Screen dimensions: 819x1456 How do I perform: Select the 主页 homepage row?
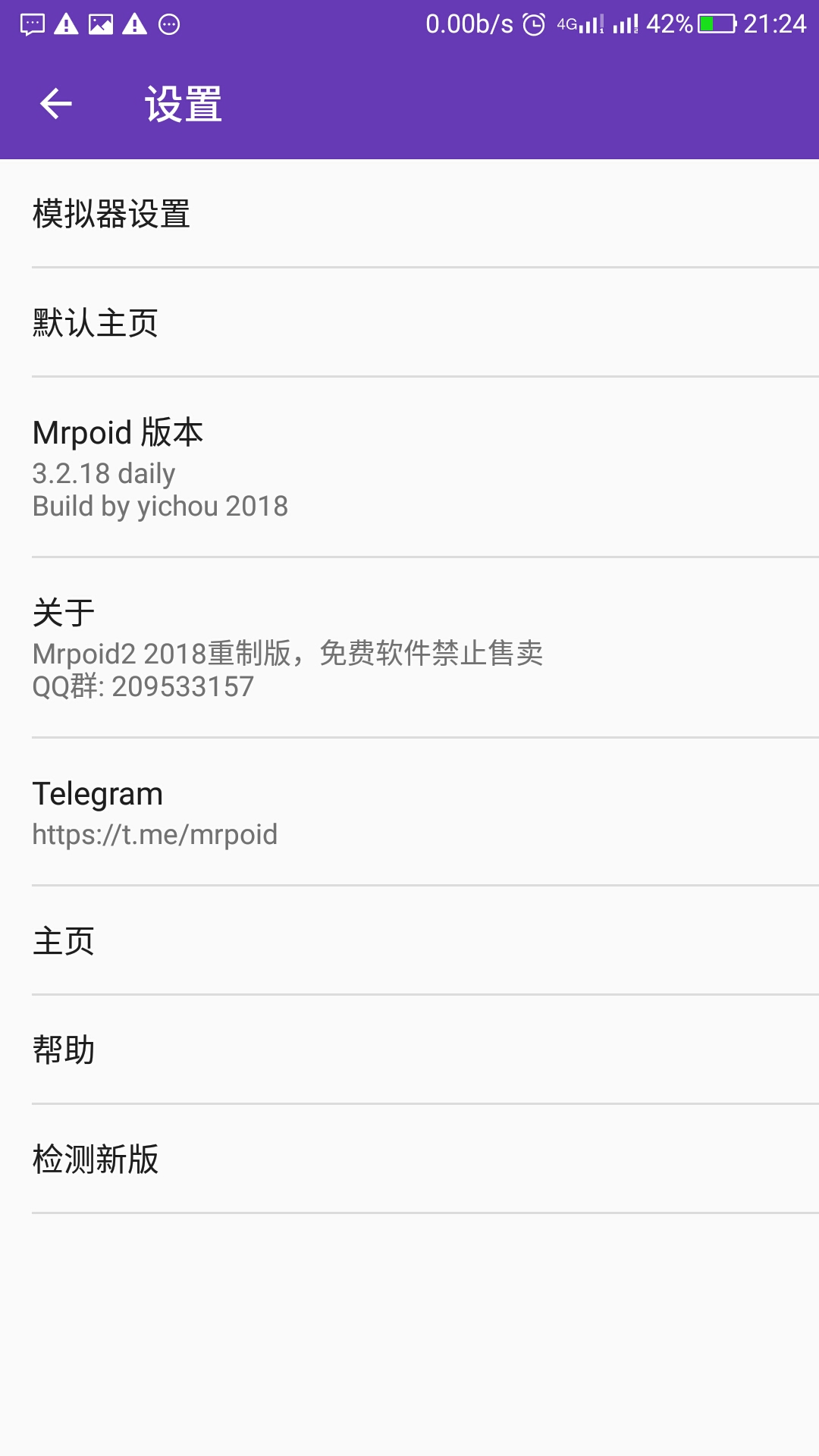coord(409,940)
